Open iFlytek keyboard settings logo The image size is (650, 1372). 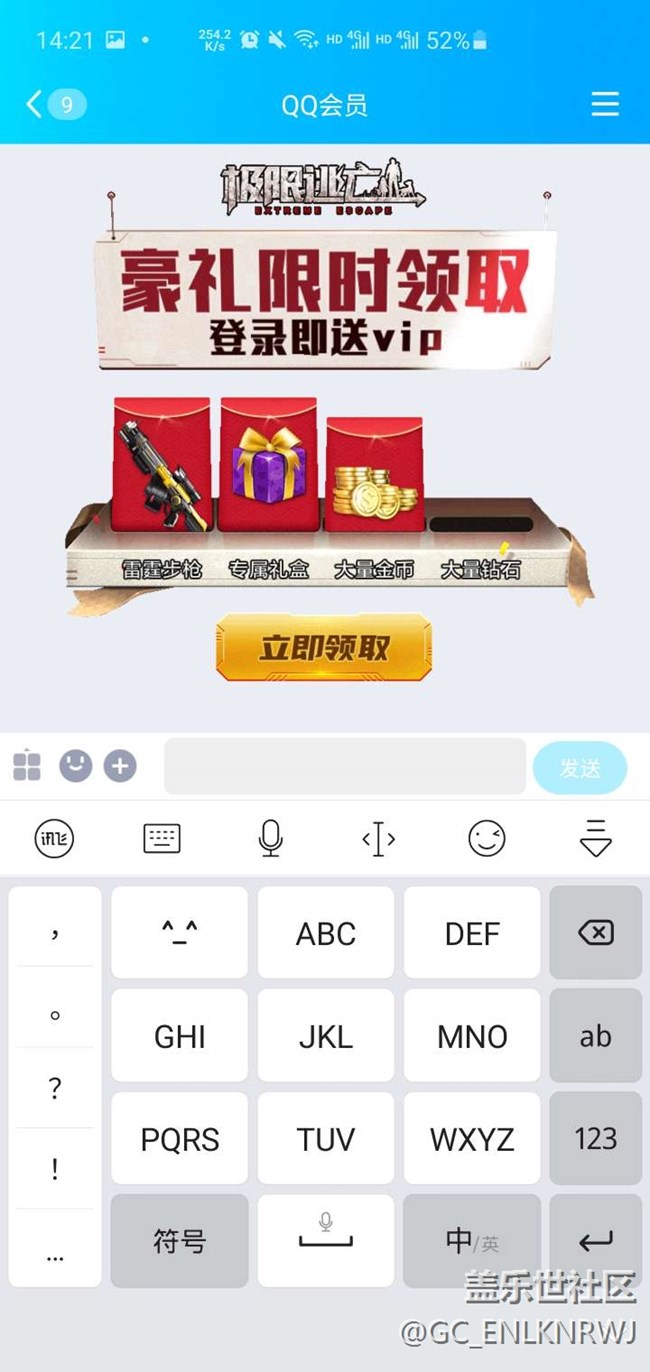(54, 839)
